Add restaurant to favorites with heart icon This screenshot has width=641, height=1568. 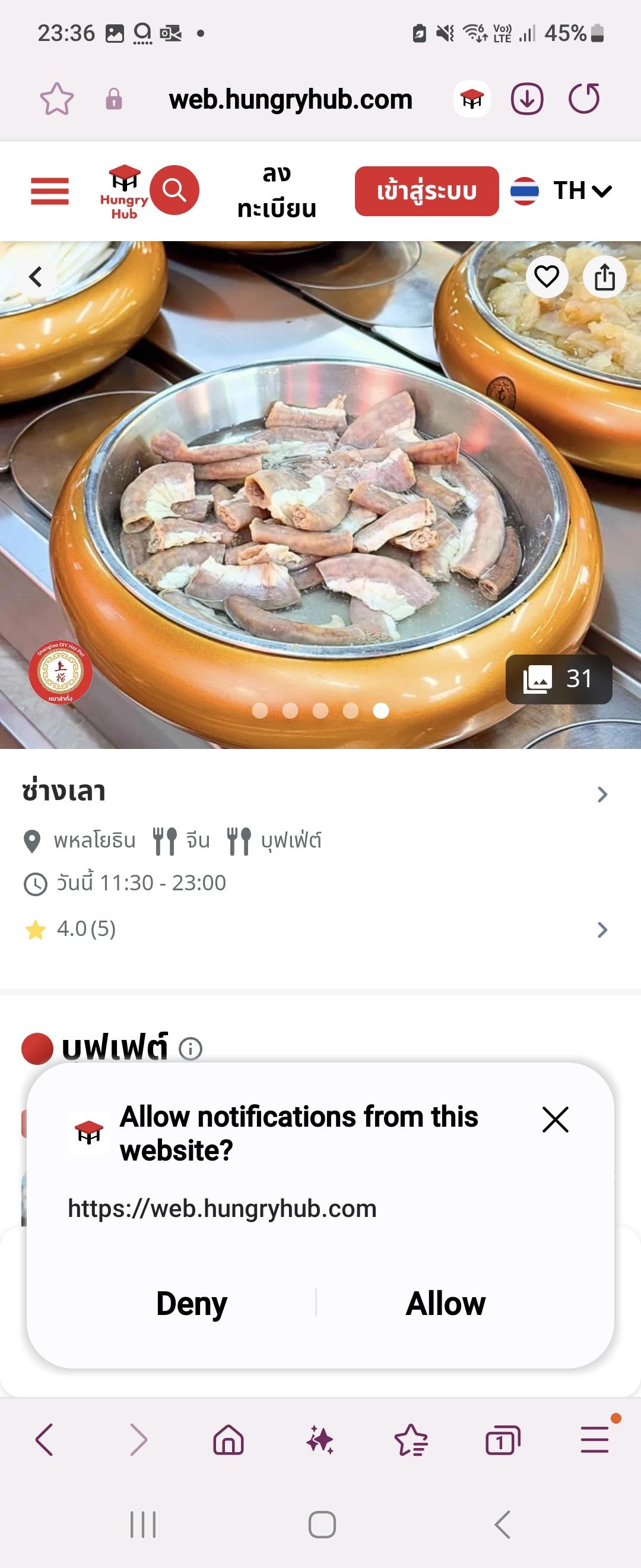point(547,276)
